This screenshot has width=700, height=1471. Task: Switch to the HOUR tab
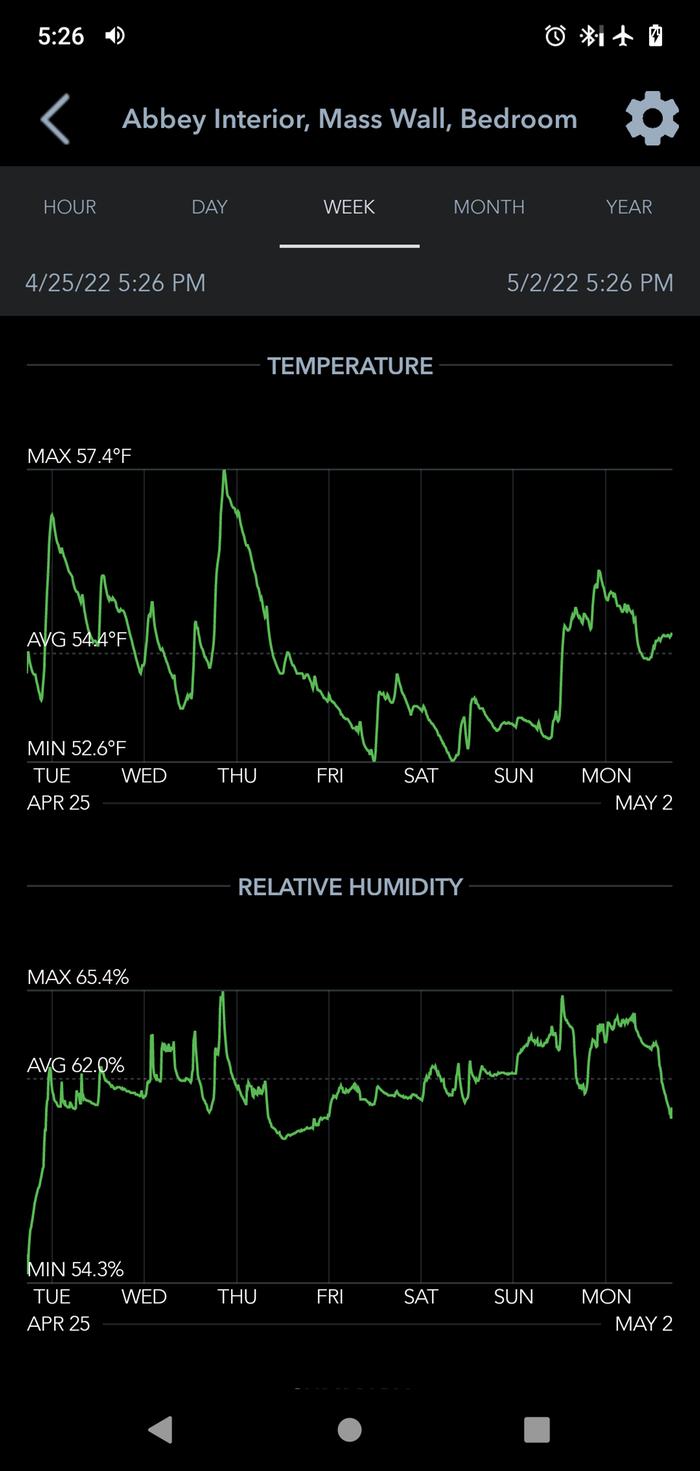pos(70,207)
